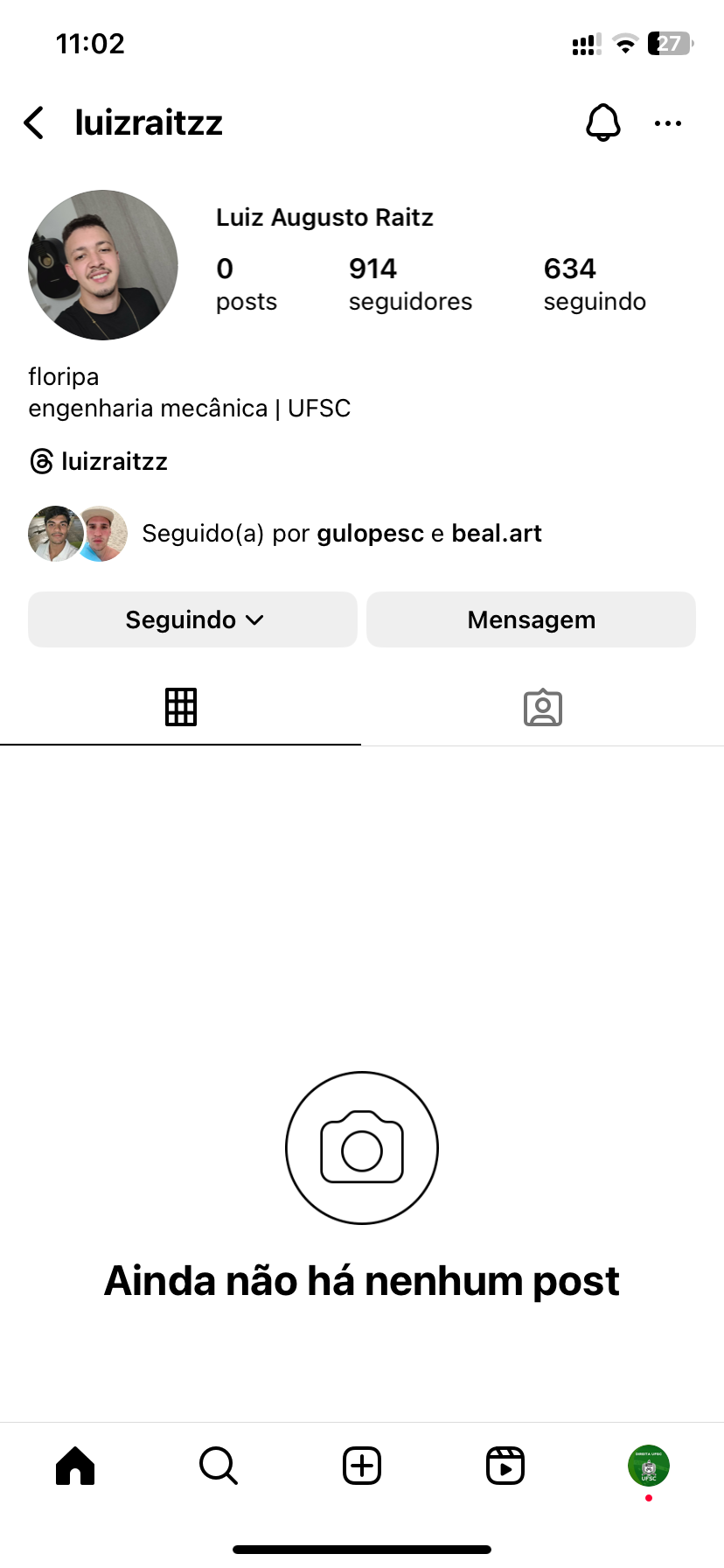Open the notifications bell for this profile
This screenshot has height=1568, width=724.
pos(602,123)
